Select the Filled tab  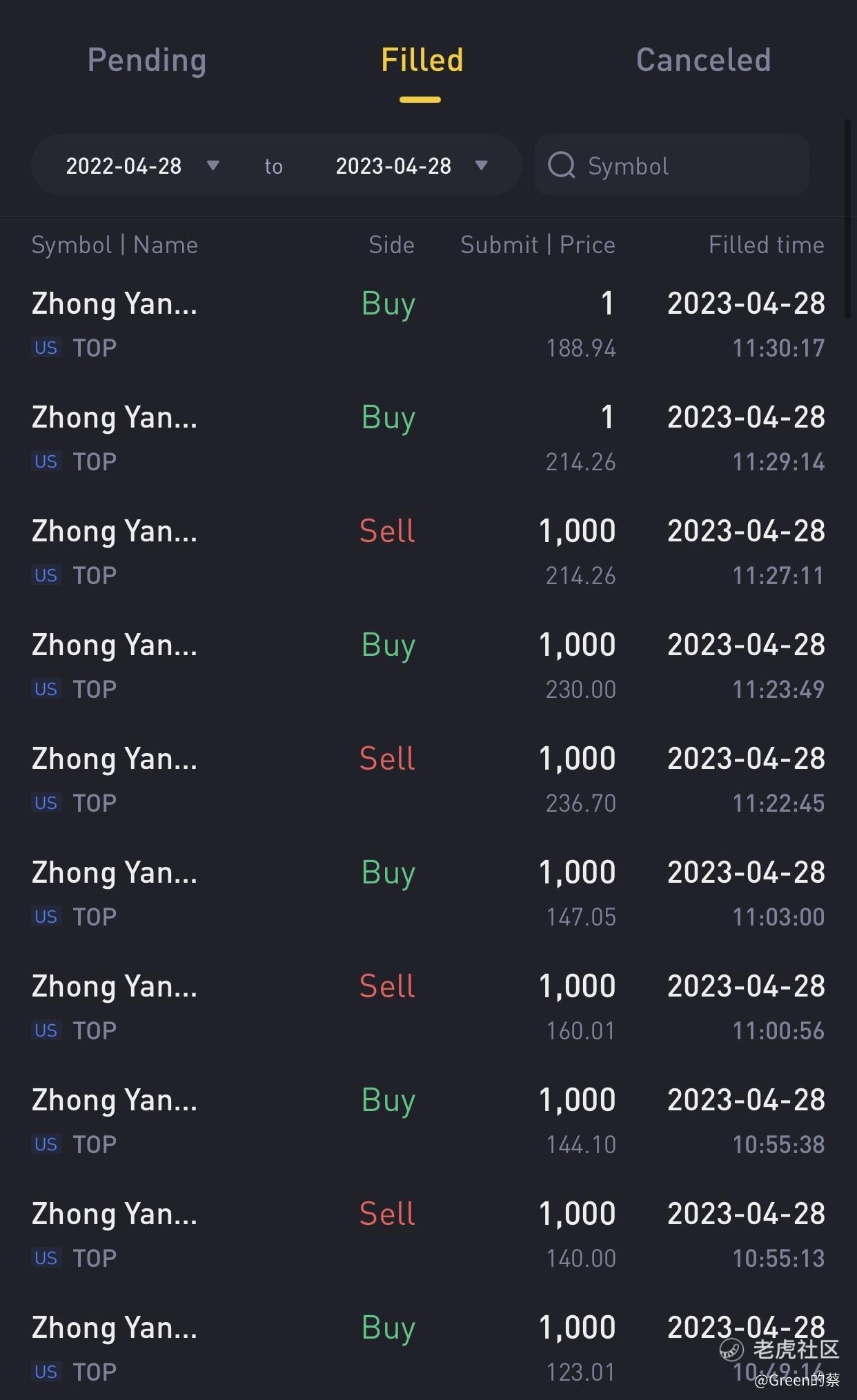[422, 61]
